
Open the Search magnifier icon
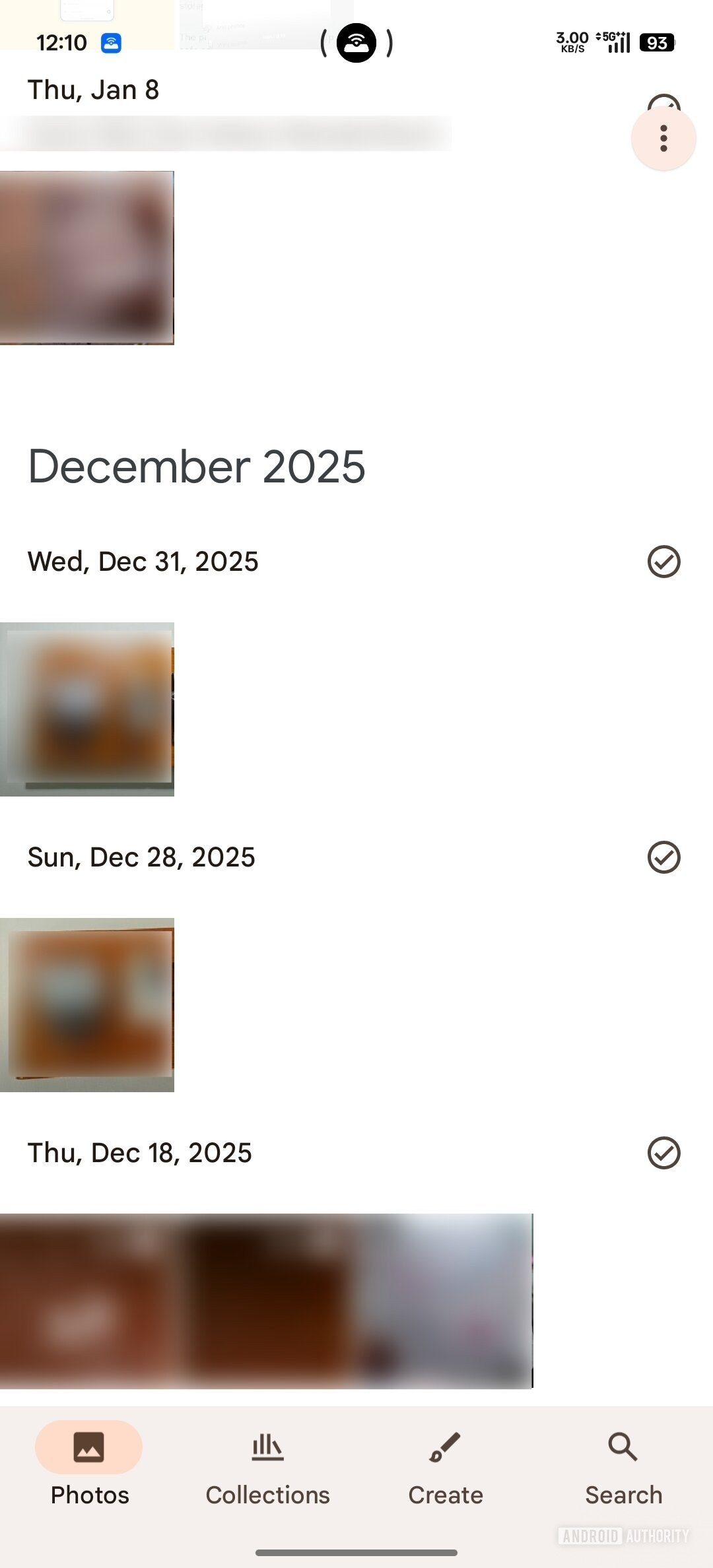[622, 1448]
